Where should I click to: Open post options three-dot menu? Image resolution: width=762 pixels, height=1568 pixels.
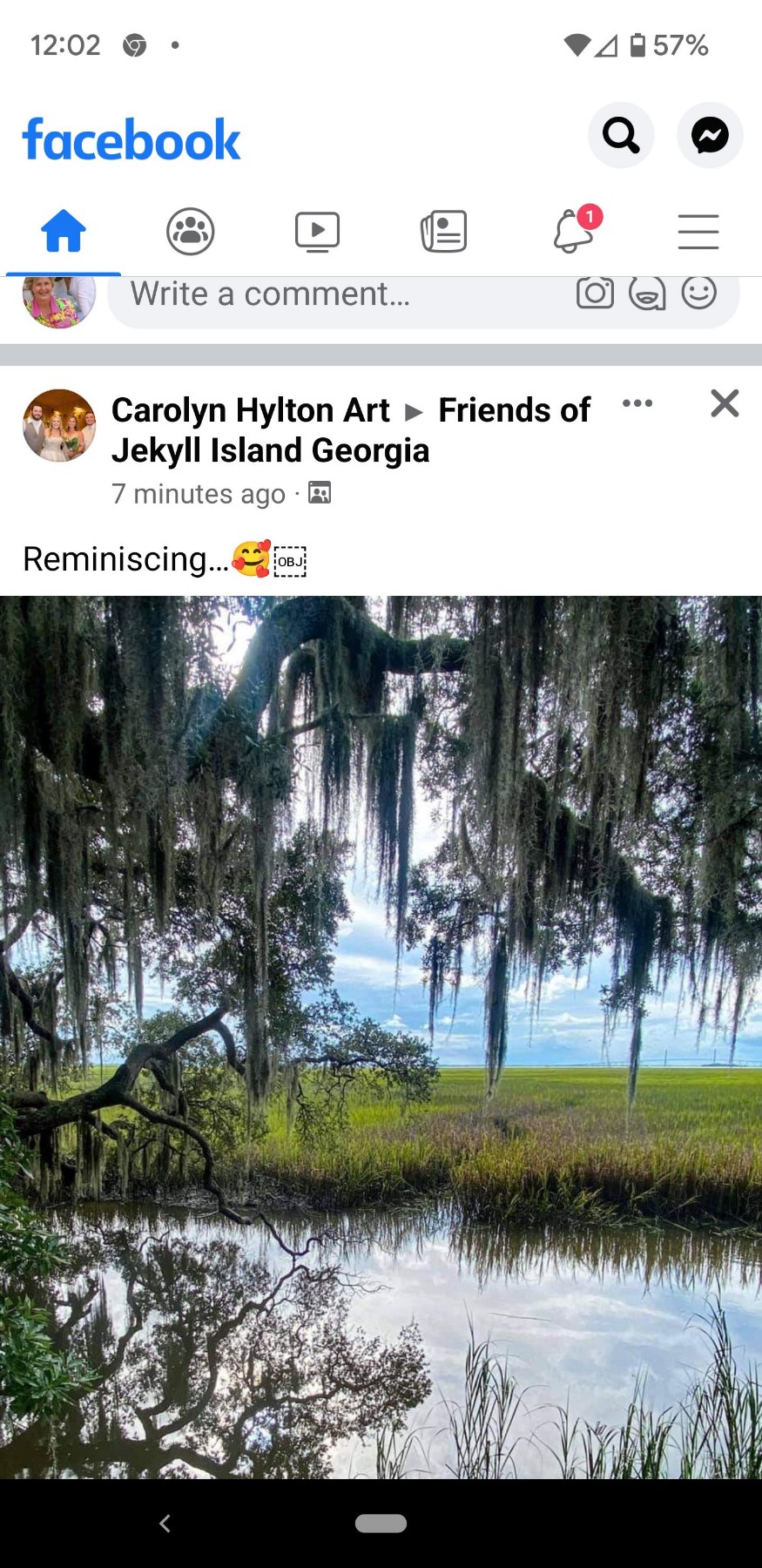click(x=637, y=403)
